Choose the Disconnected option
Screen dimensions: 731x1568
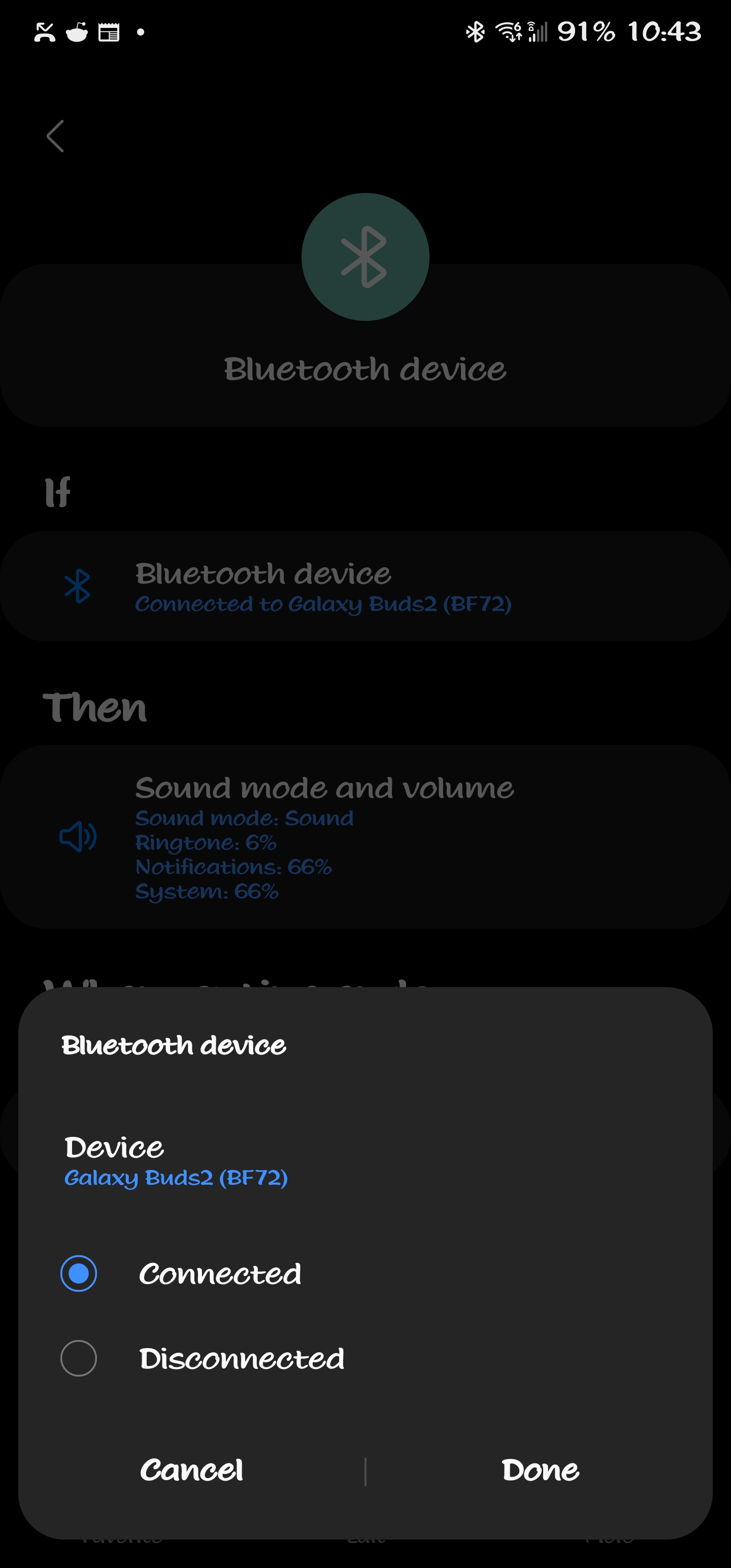pyautogui.click(x=79, y=1358)
